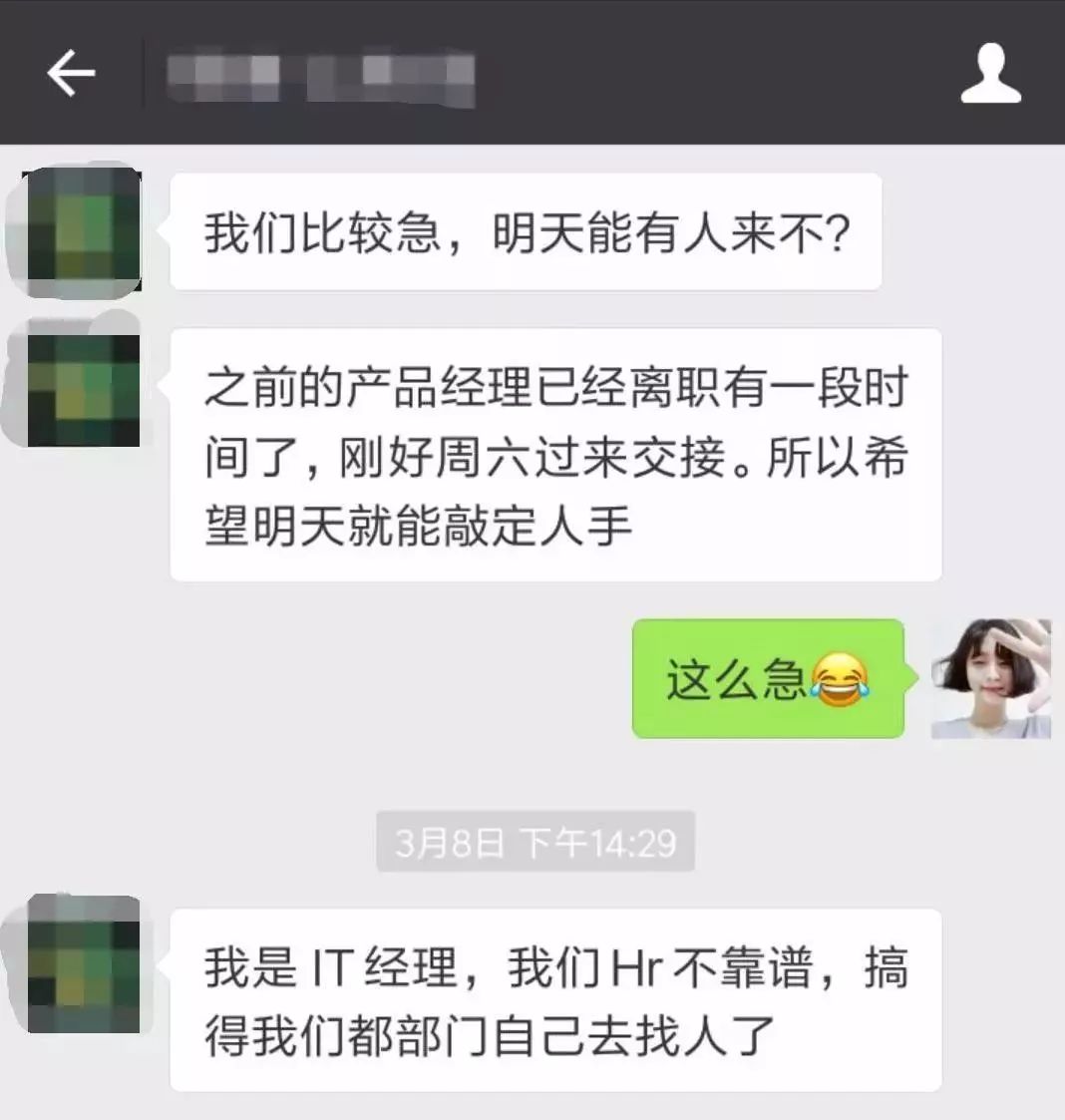1065x1120 pixels.
Task: Tap my own avatar beside the "这么急" message
Action: tap(990, 679)
